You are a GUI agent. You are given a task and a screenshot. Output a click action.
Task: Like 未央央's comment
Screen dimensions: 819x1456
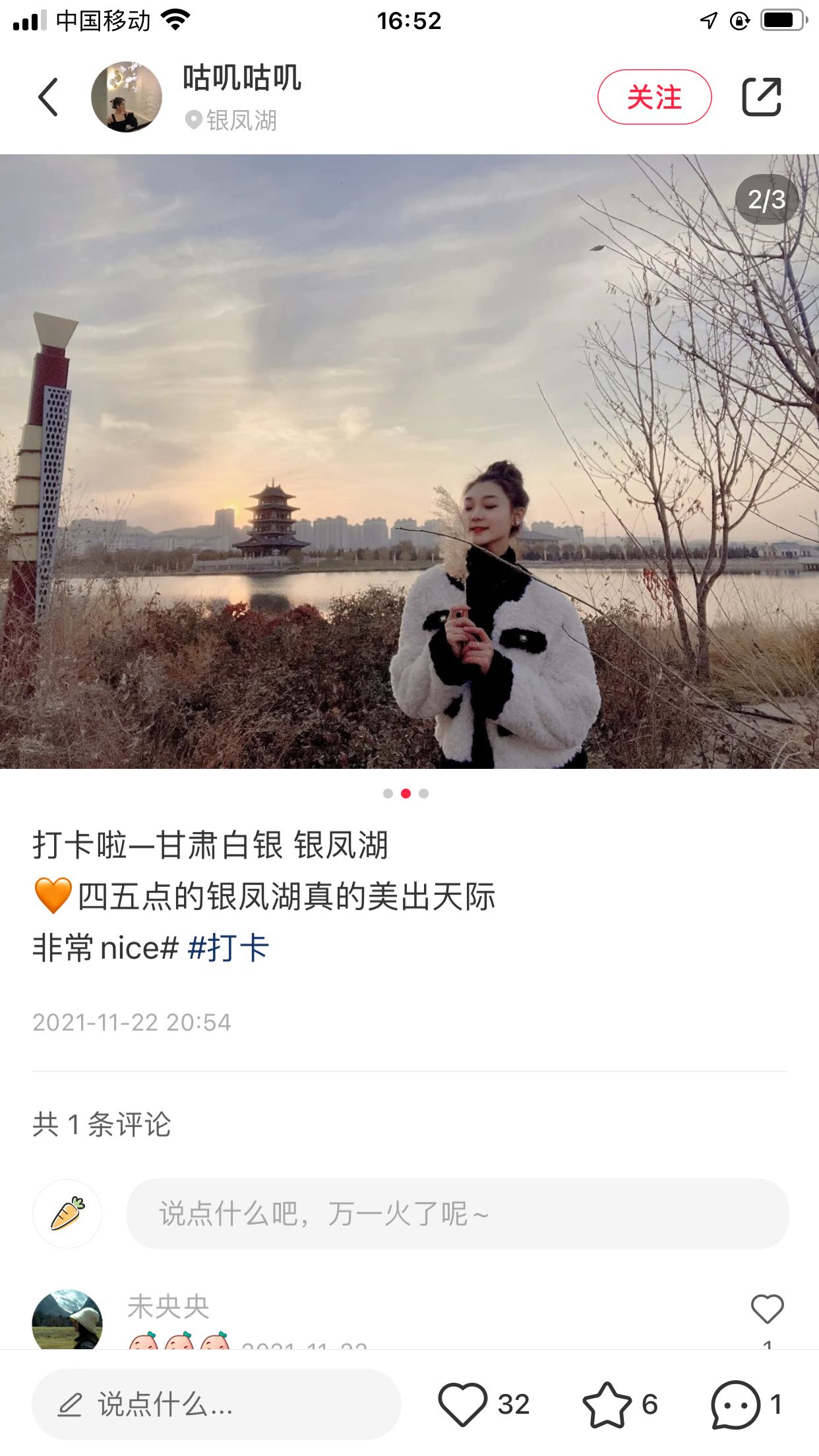[x=767, y=1309]
